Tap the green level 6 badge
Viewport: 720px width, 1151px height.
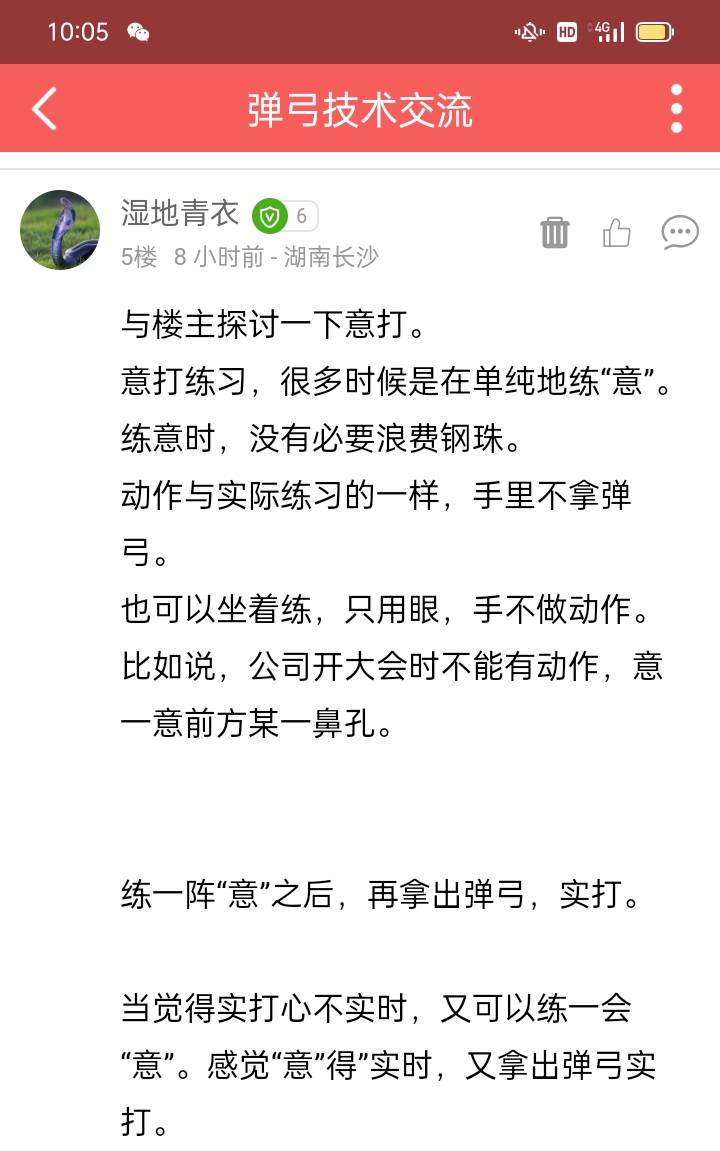pos(285,215)
